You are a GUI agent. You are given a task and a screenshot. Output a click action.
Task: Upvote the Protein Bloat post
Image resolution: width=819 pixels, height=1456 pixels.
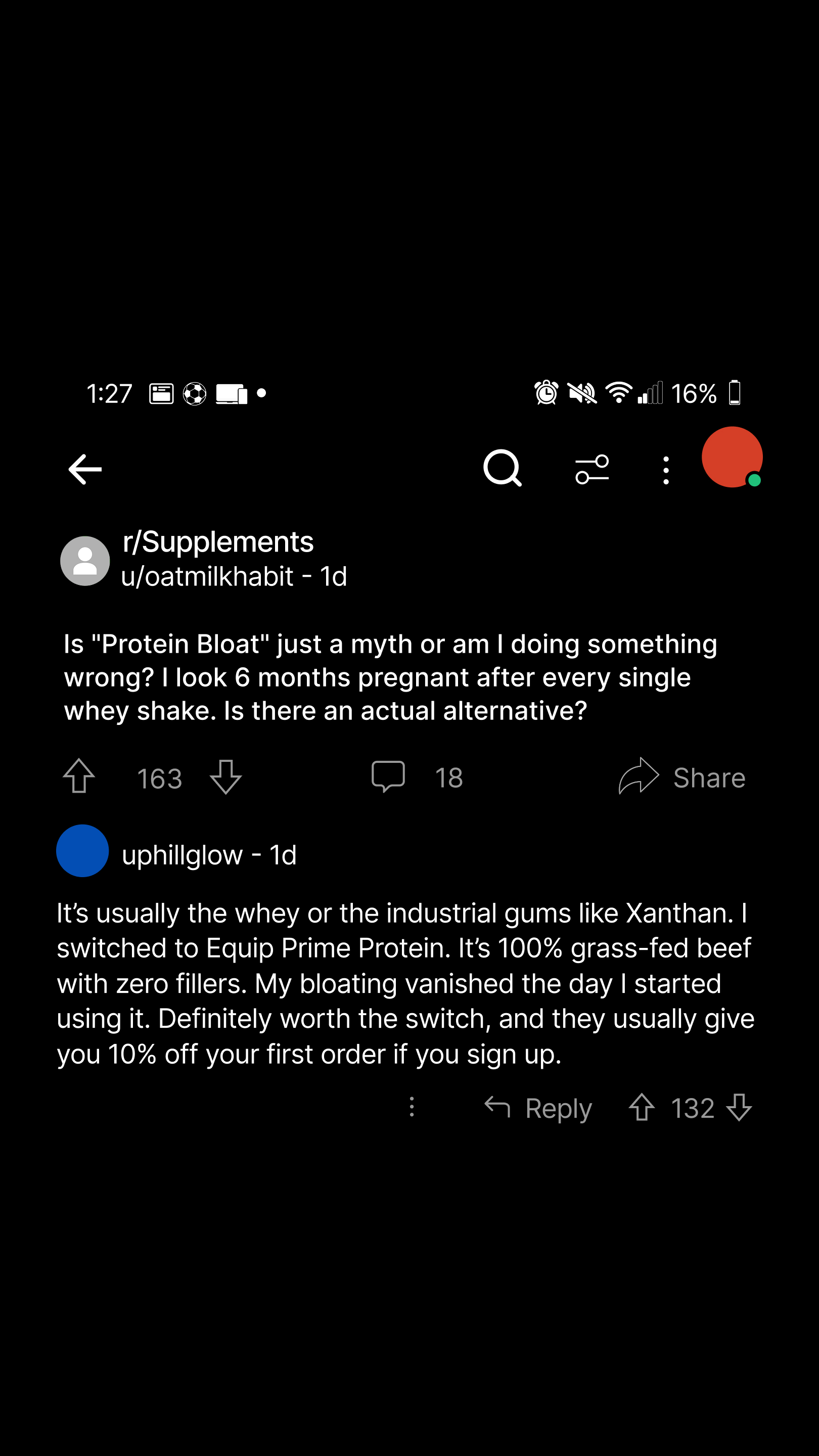click(79, 777)
